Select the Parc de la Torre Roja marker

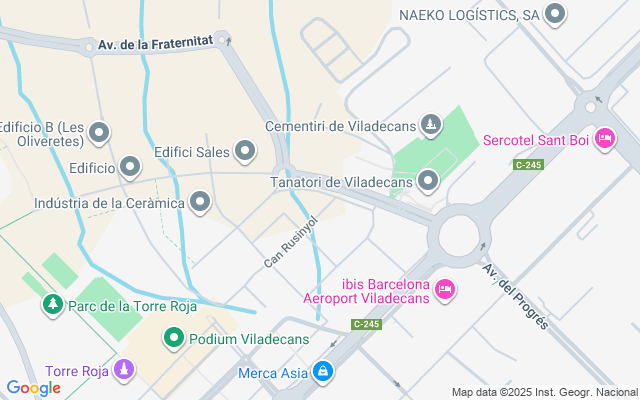[51, 304]
